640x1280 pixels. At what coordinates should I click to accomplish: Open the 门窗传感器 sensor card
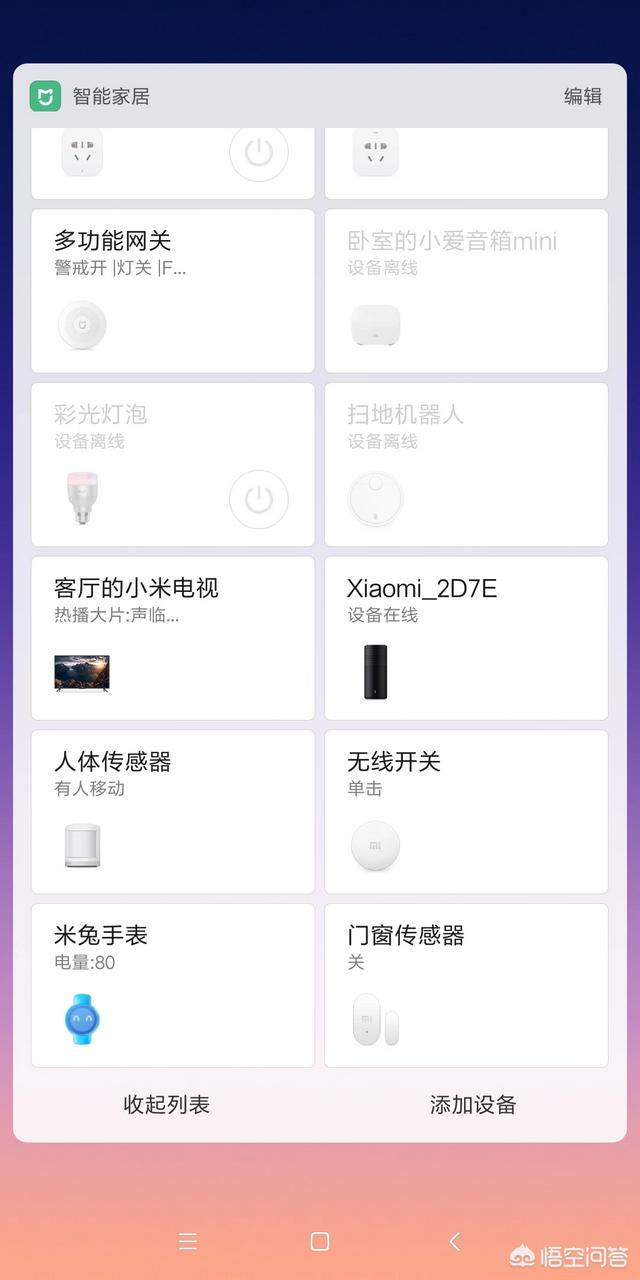pyautogui.click(x=466, y=985)
